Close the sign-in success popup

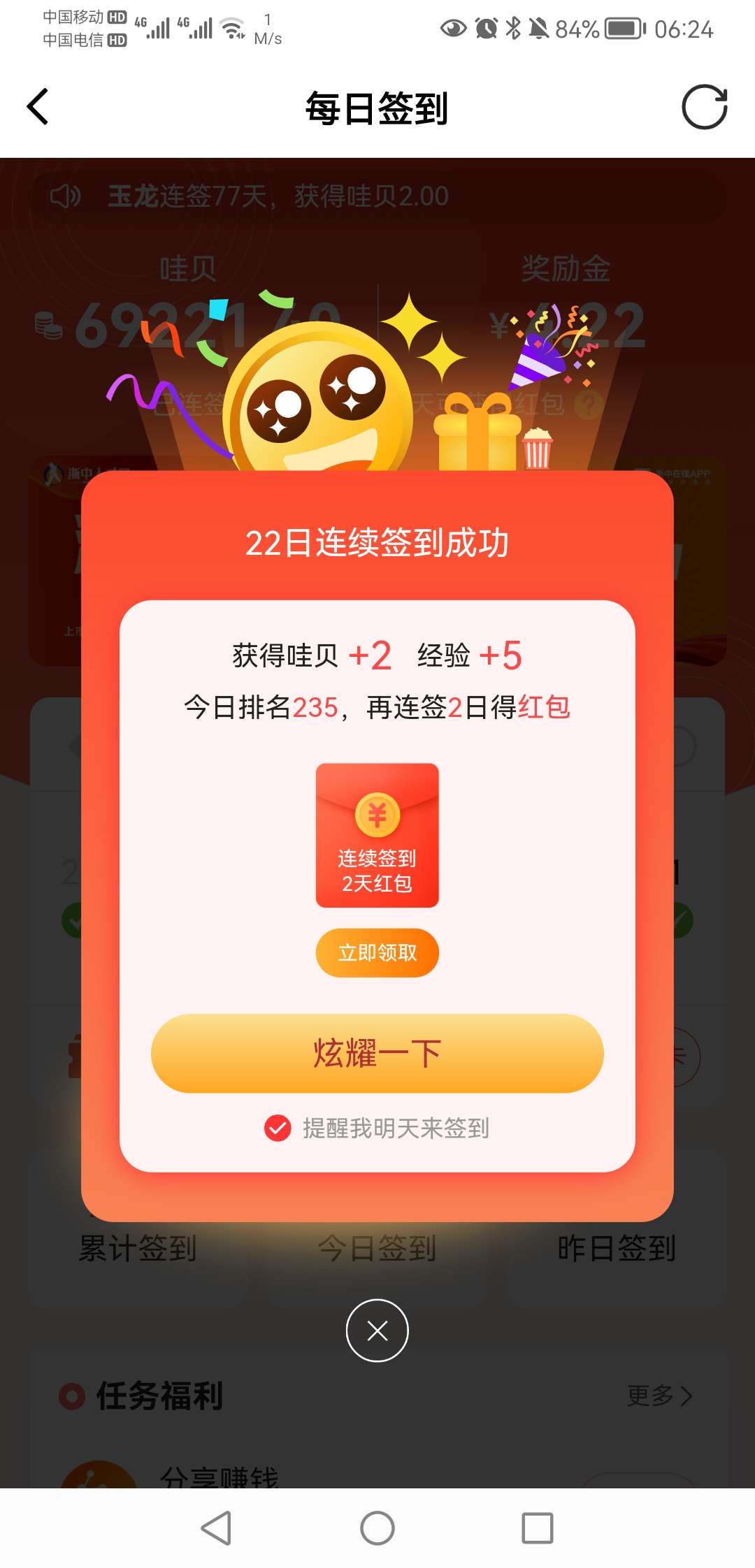[377, 1330]
